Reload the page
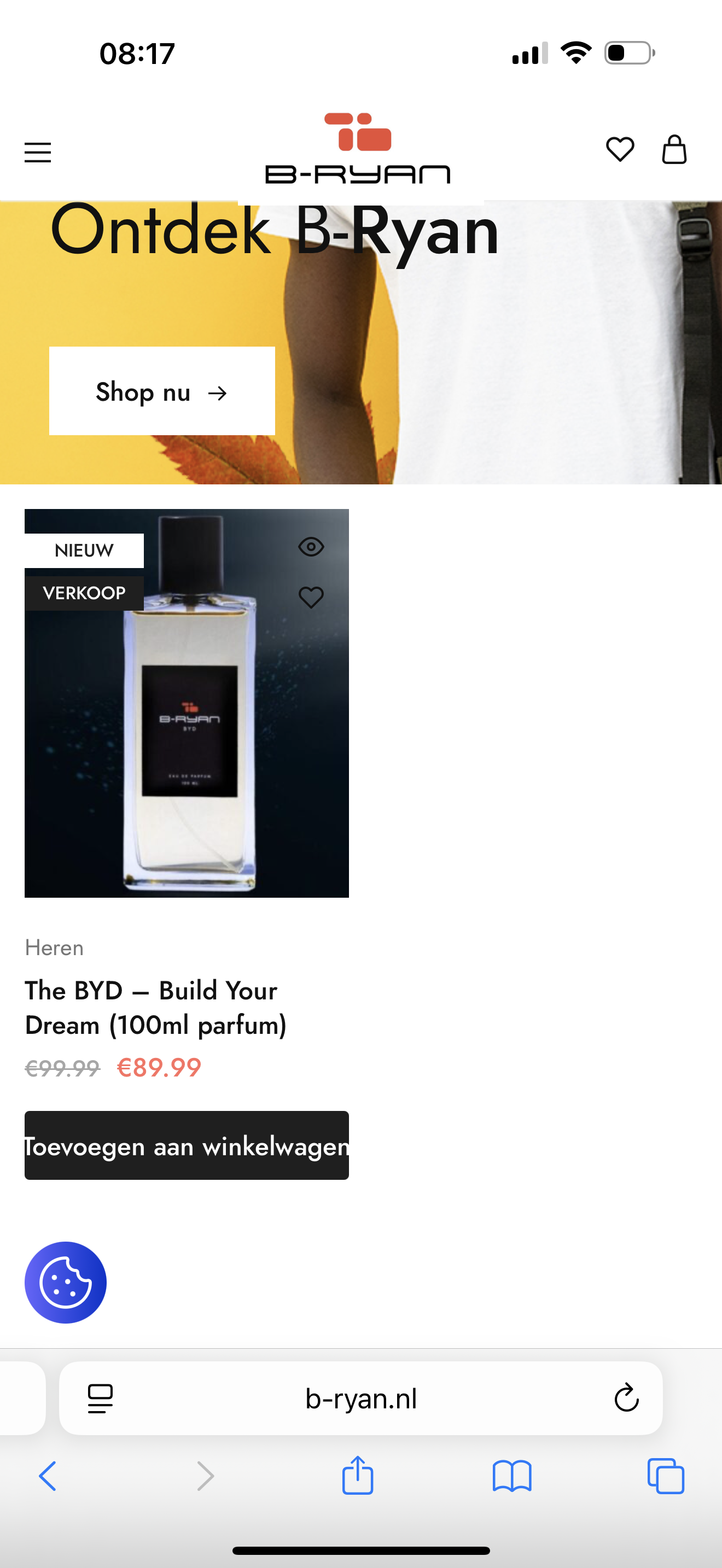722x1568 pixels. coord(626,1397)
